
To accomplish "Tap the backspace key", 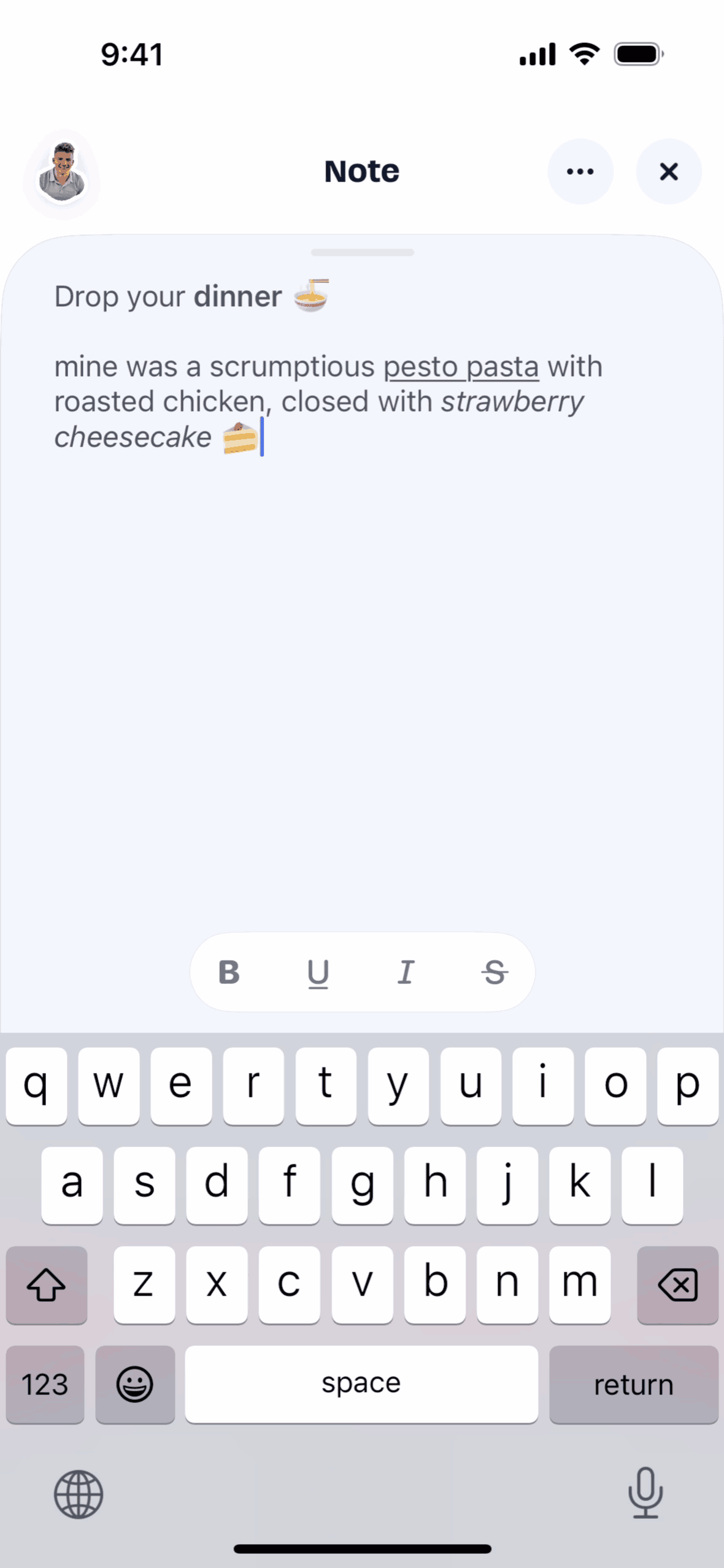I will [677, 1285].
